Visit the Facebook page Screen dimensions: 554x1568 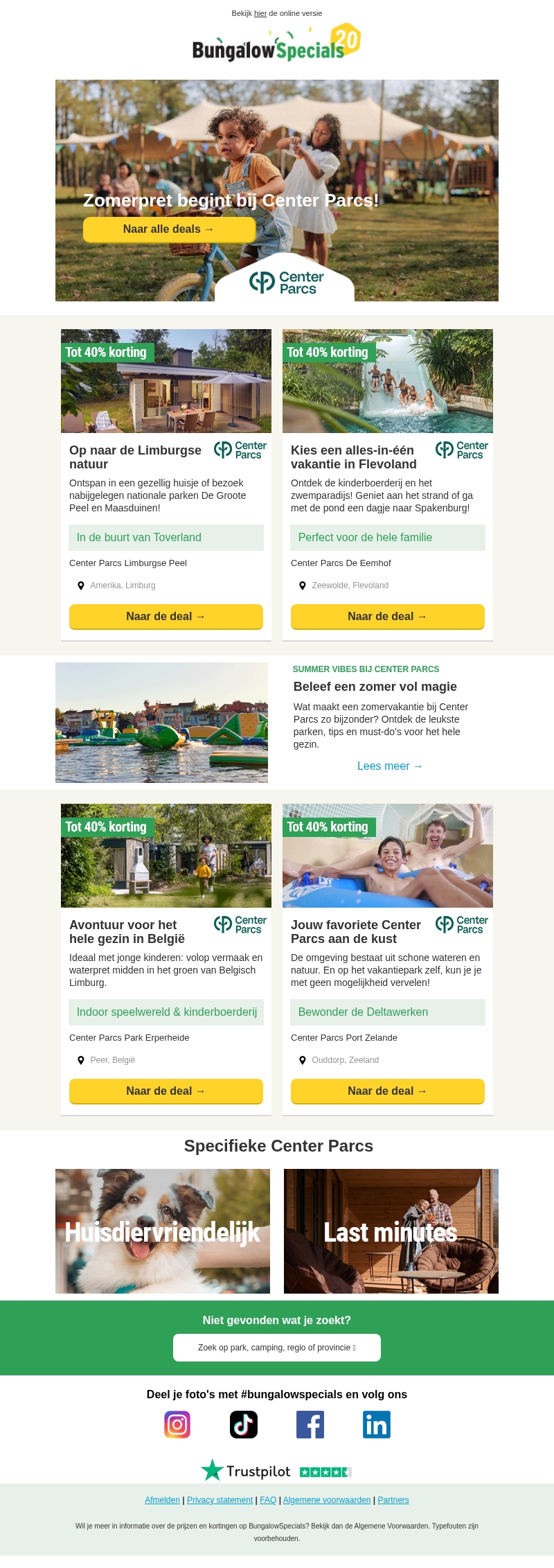click(310, 1425)
